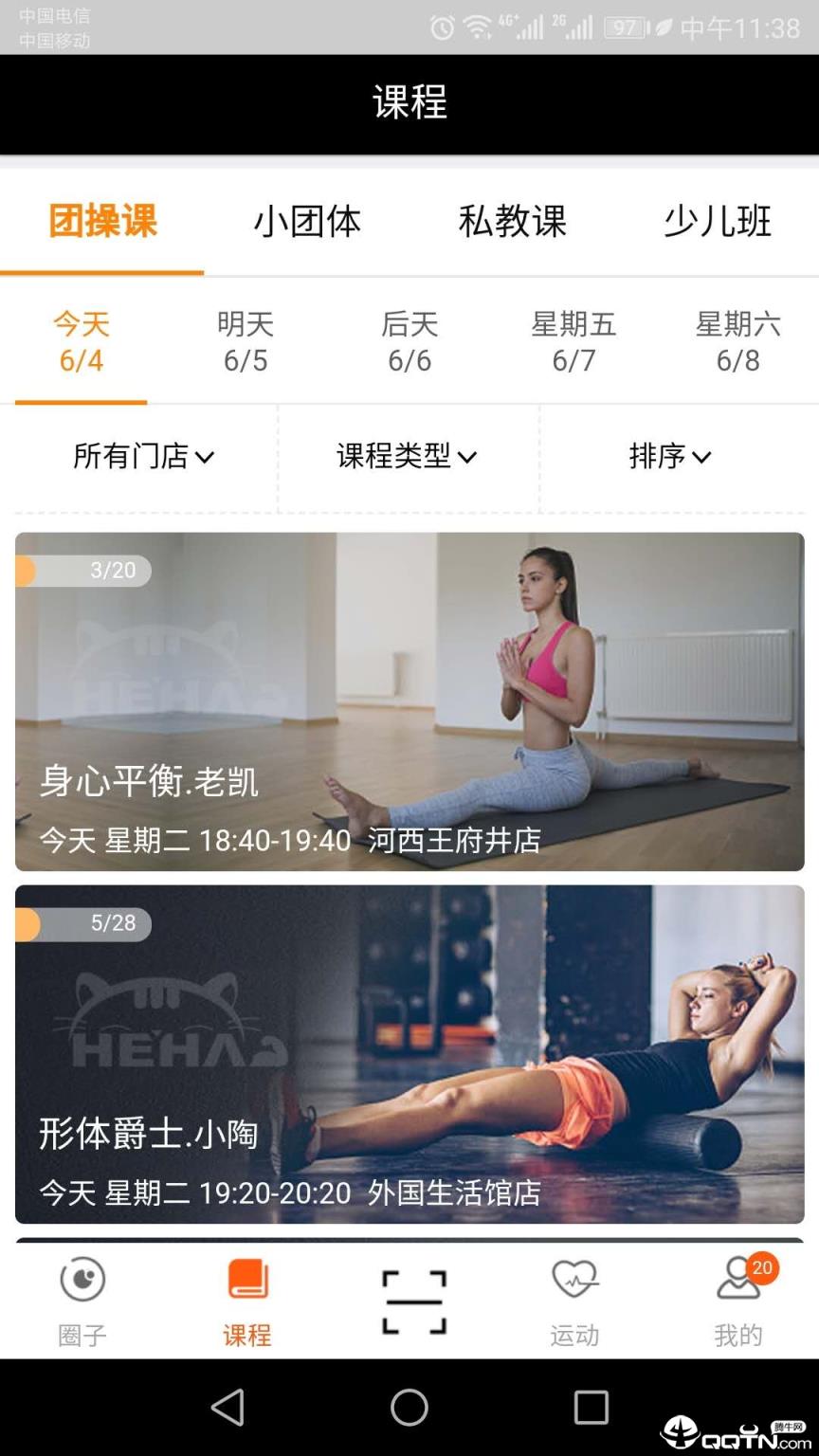
Task: Select the 今天 6/4 date tab
Action: [x=81, y=343]
